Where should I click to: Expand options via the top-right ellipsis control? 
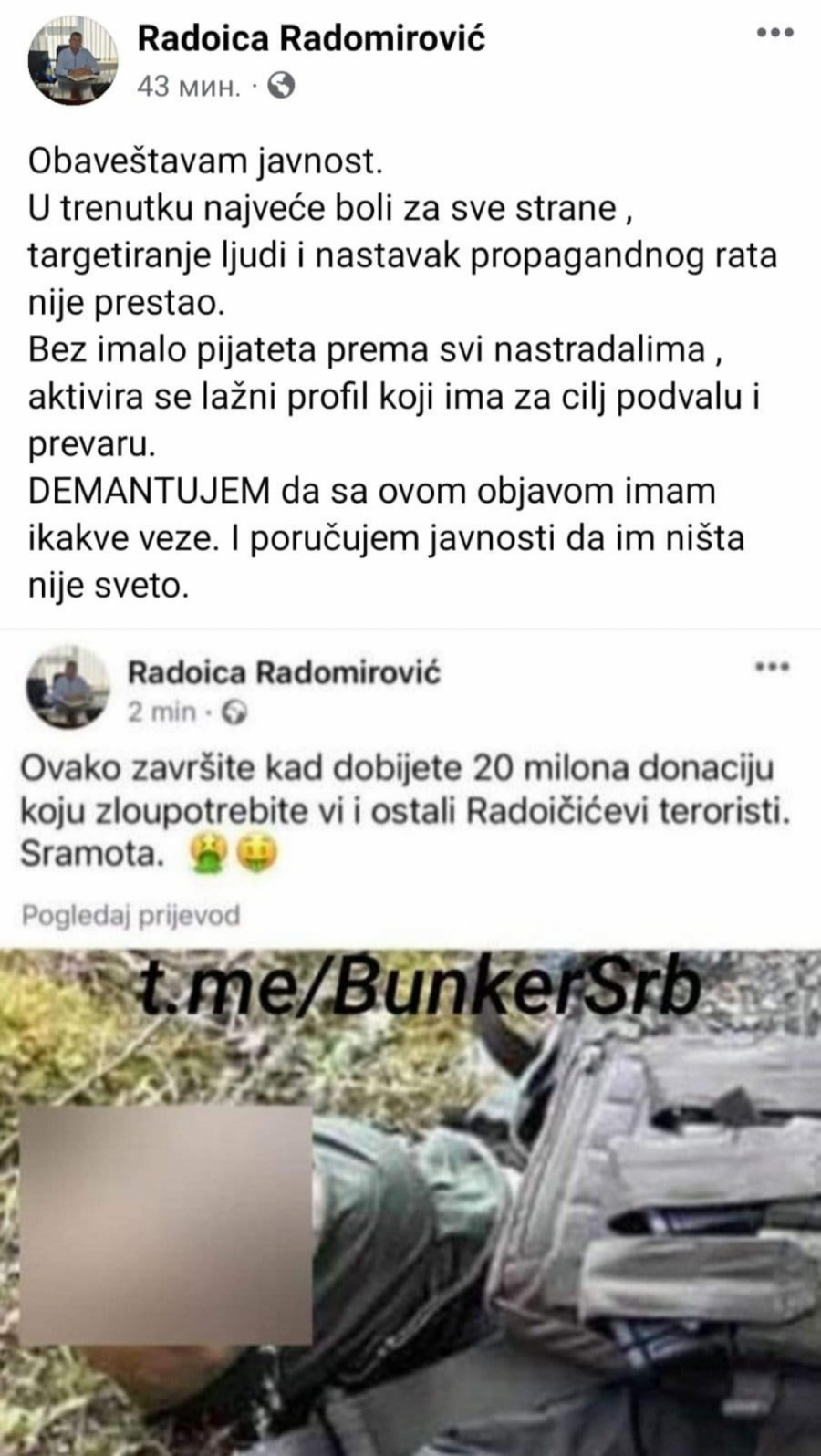pos(776,31)
